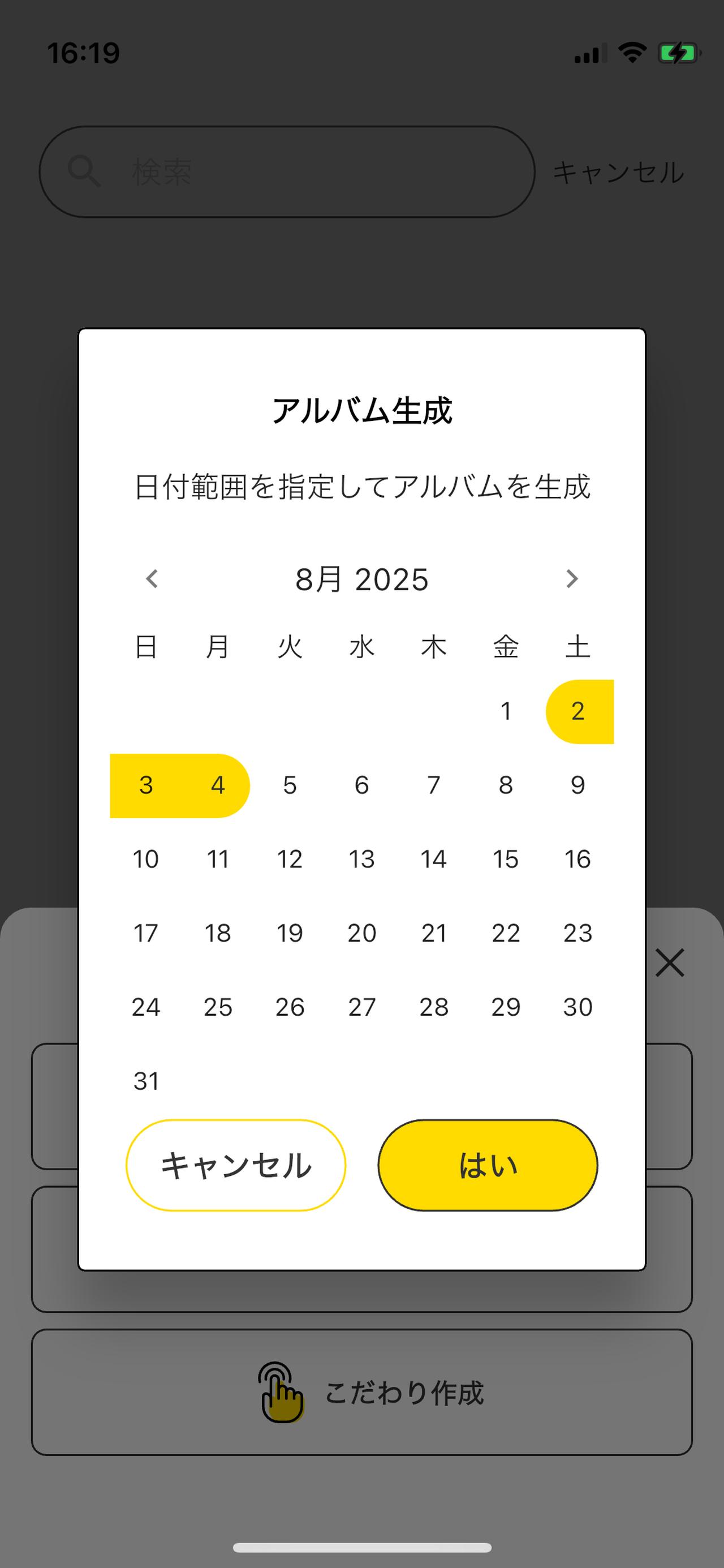The image size is (724, 1568).
Task: Tap the battery charging indicator
Action: [x=677, y=54]
